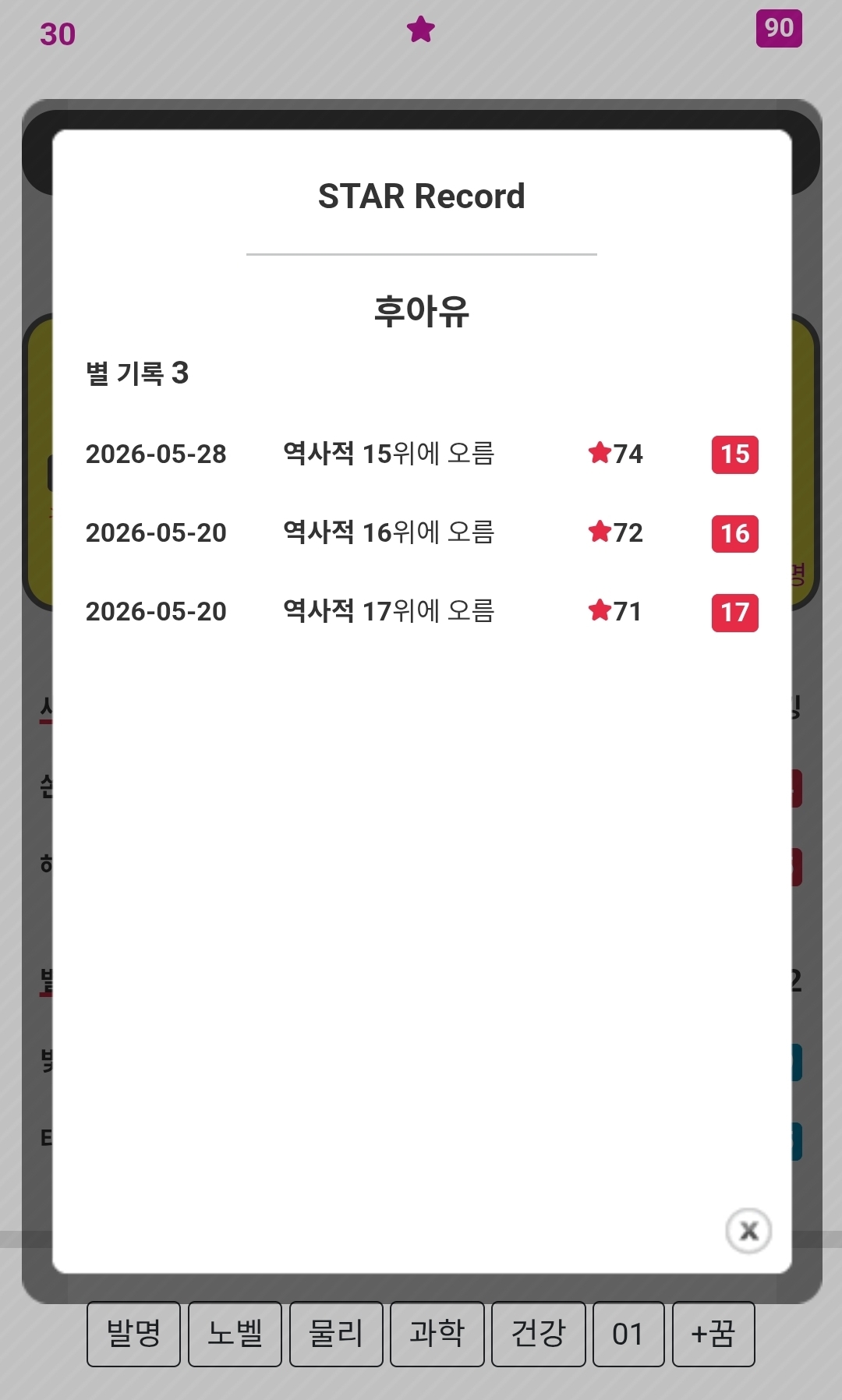Open the purple 90 rank badge
Image resolution: width=842 pixels, height=1400 pixels.
coord(779,29)
